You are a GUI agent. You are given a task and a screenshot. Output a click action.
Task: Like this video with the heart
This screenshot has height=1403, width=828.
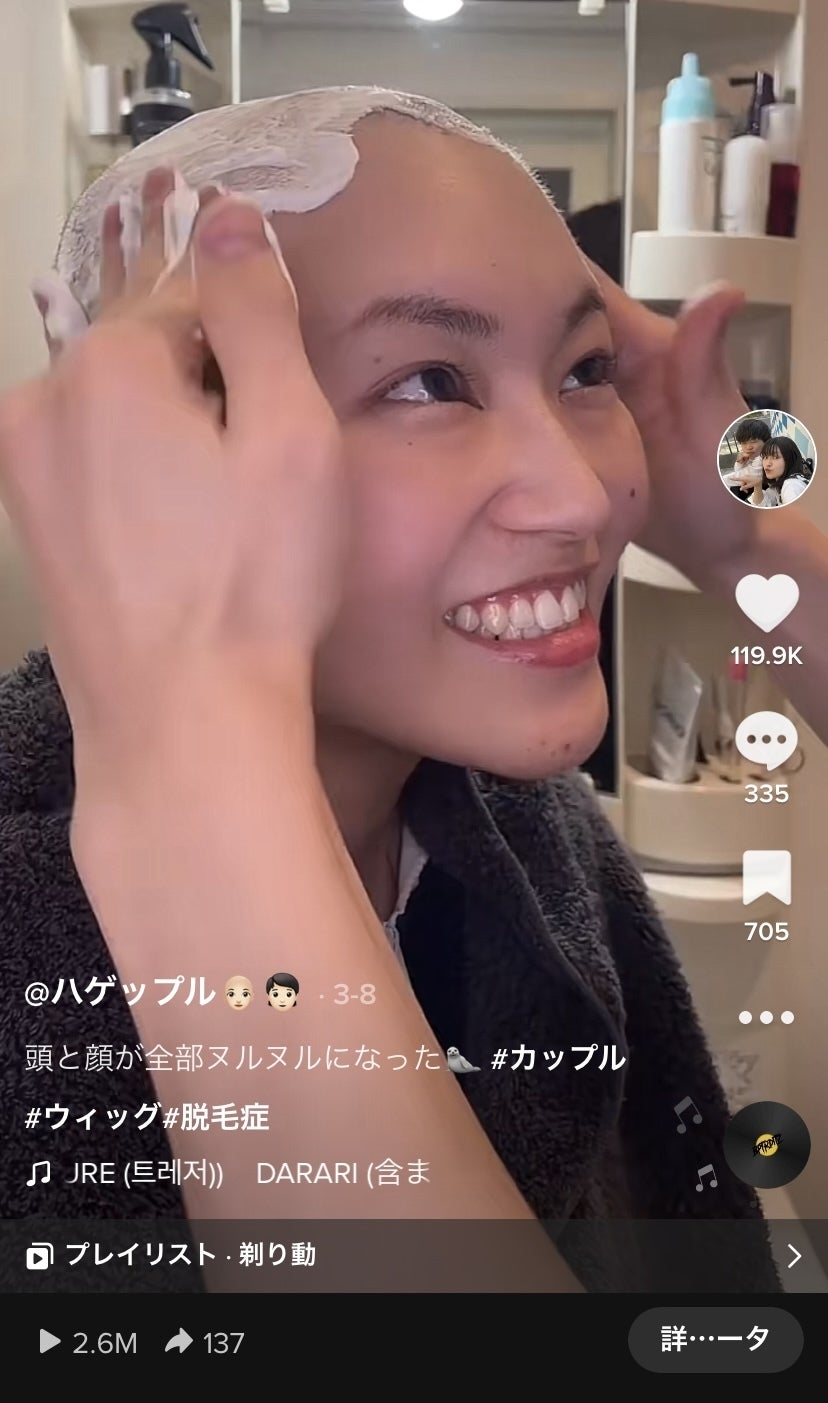click(767, 603)
